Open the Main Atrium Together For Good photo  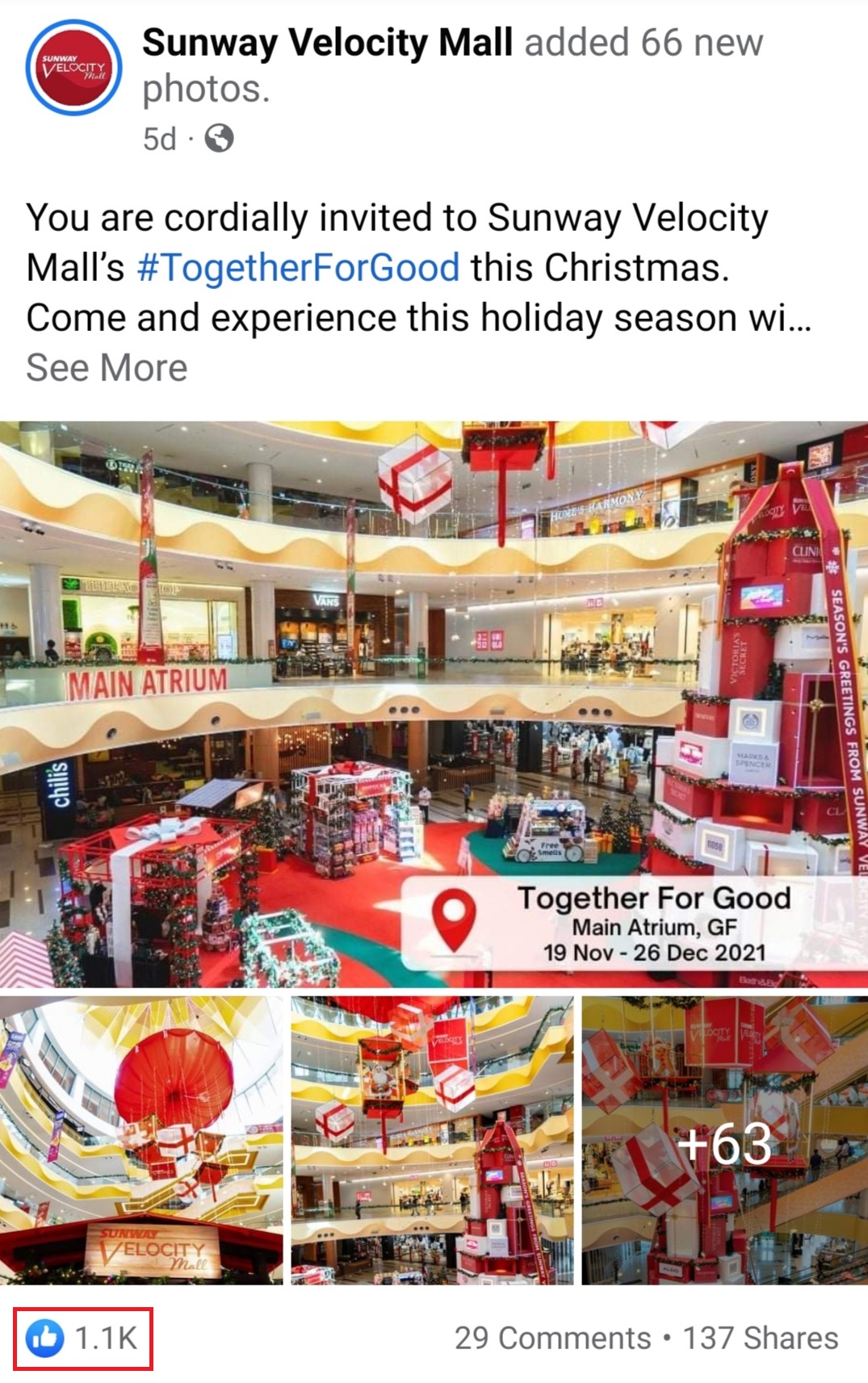tap(434, 702)
